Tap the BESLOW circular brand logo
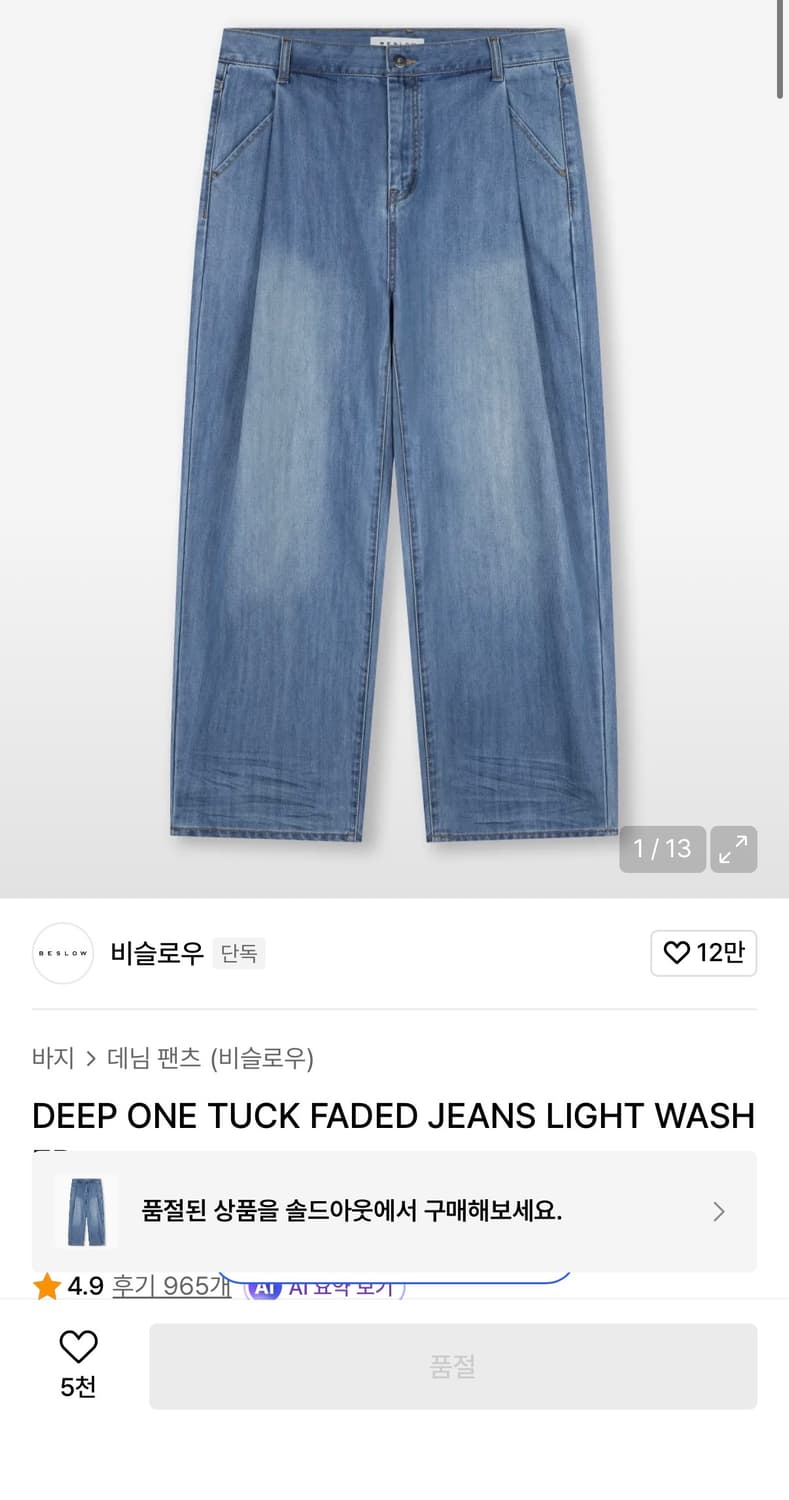 (62, 953)
